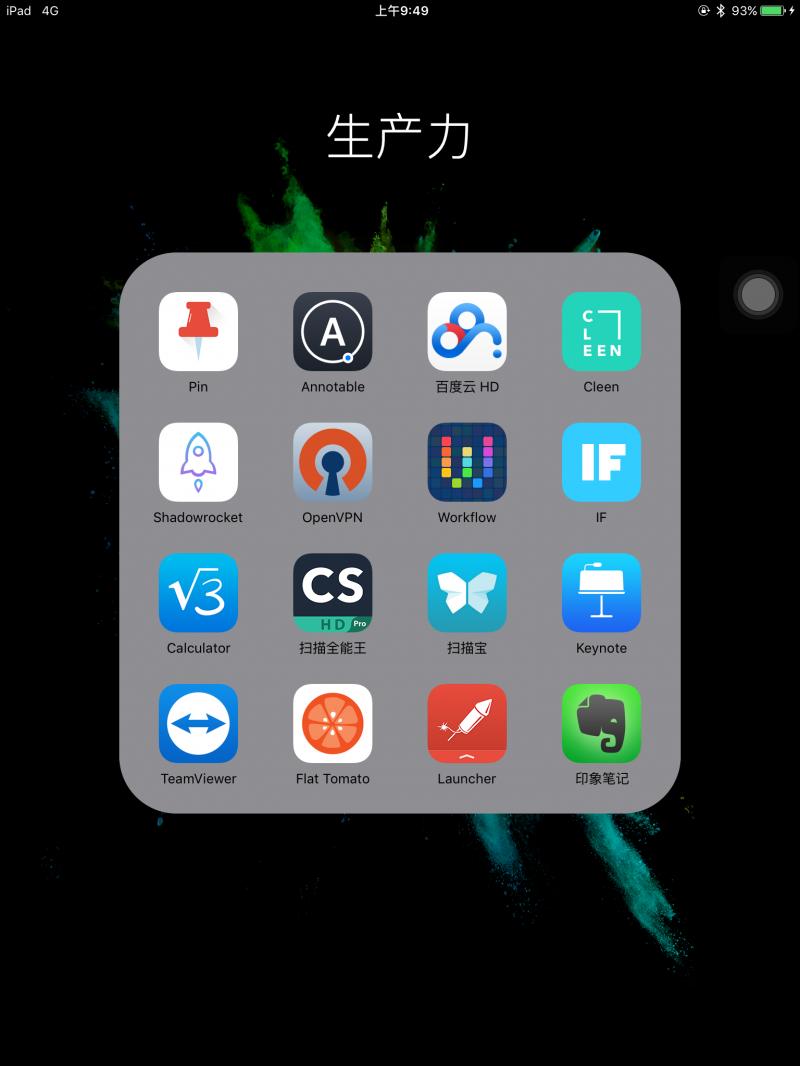Open the Launcher app

pyautogui.click(x=467, y=723)
